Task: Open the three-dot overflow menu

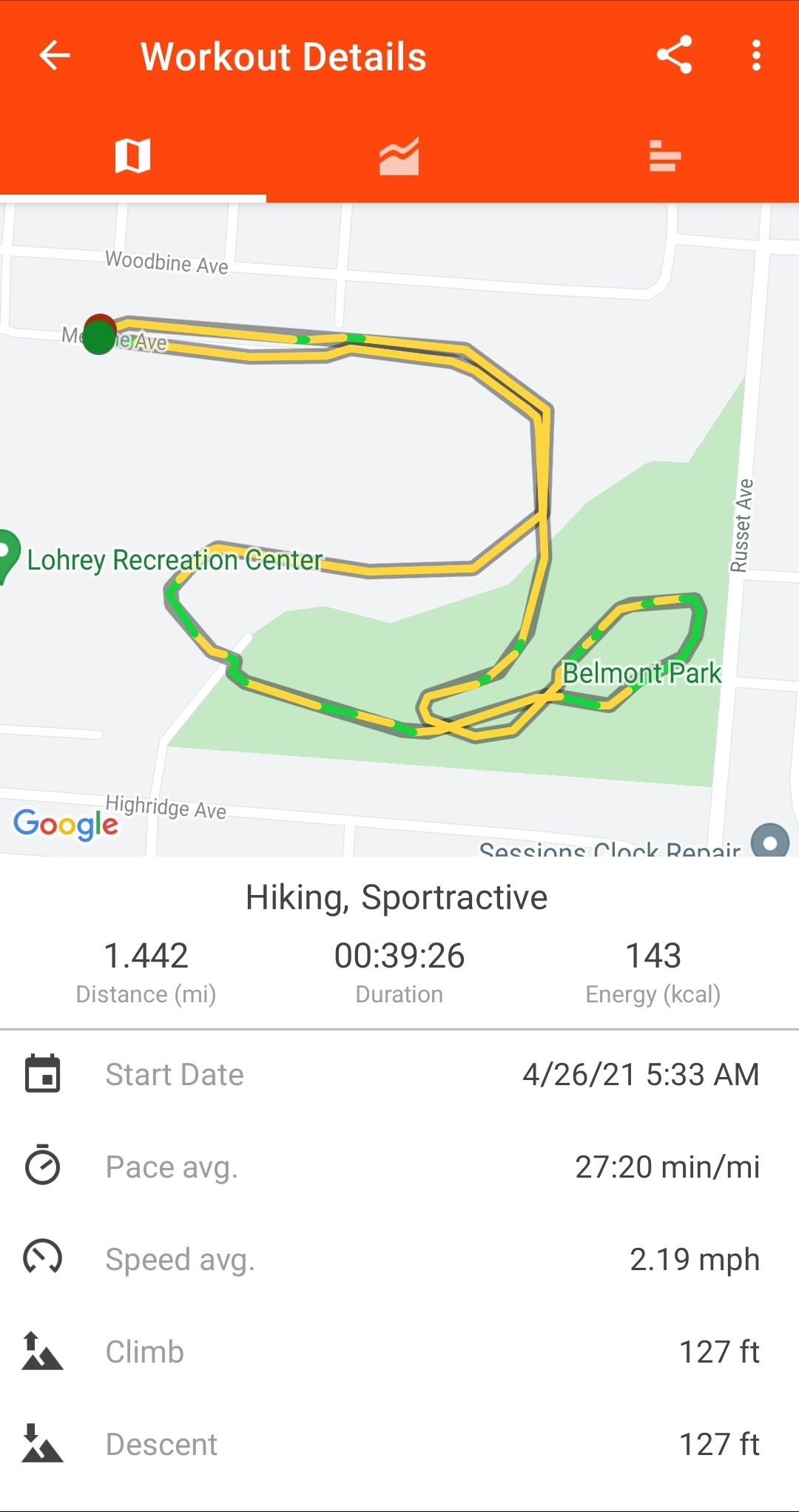Action: tap(755, 55)
